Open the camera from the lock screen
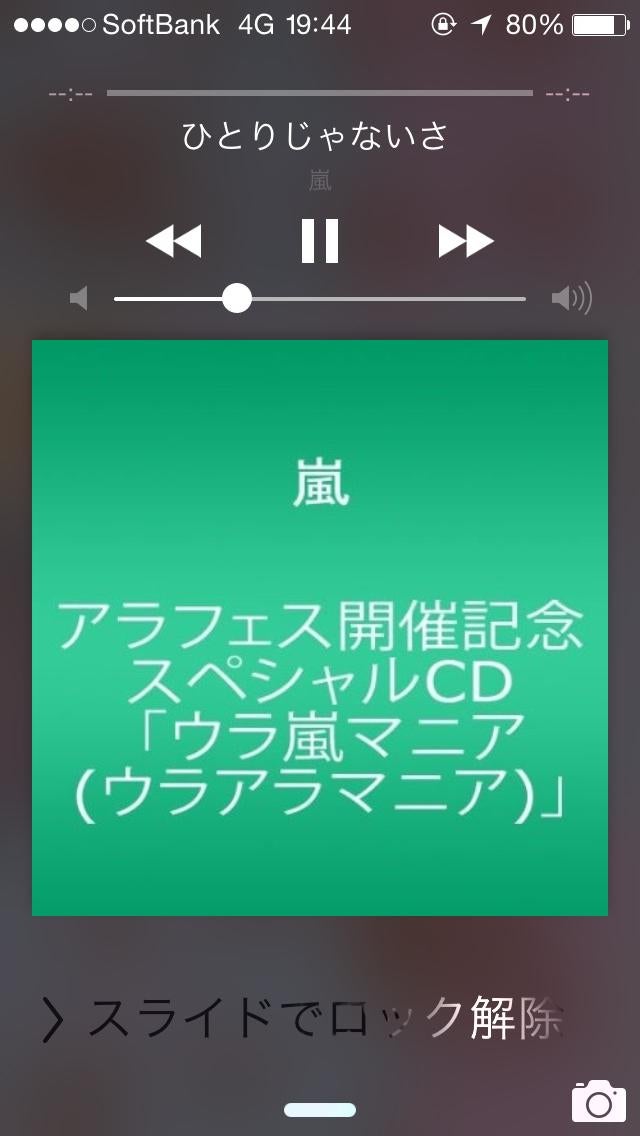The width and height of the screenshot is (640, 1136). 598,1101
